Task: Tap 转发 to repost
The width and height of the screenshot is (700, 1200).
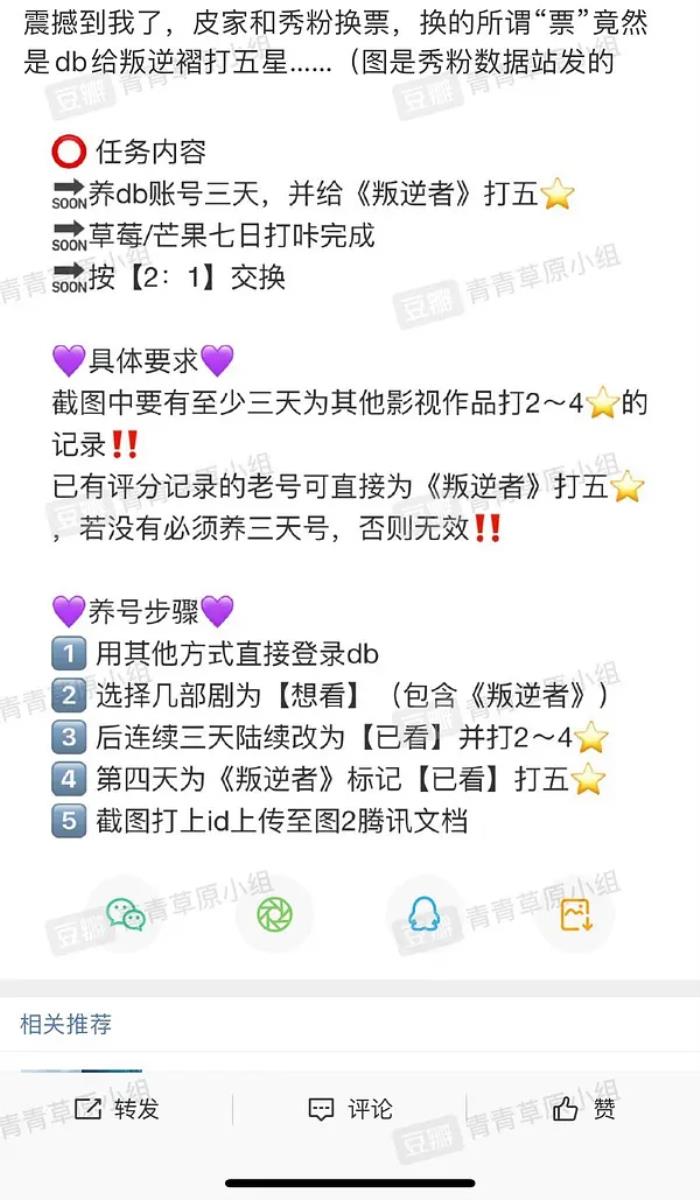Action: coord(117,1109)
